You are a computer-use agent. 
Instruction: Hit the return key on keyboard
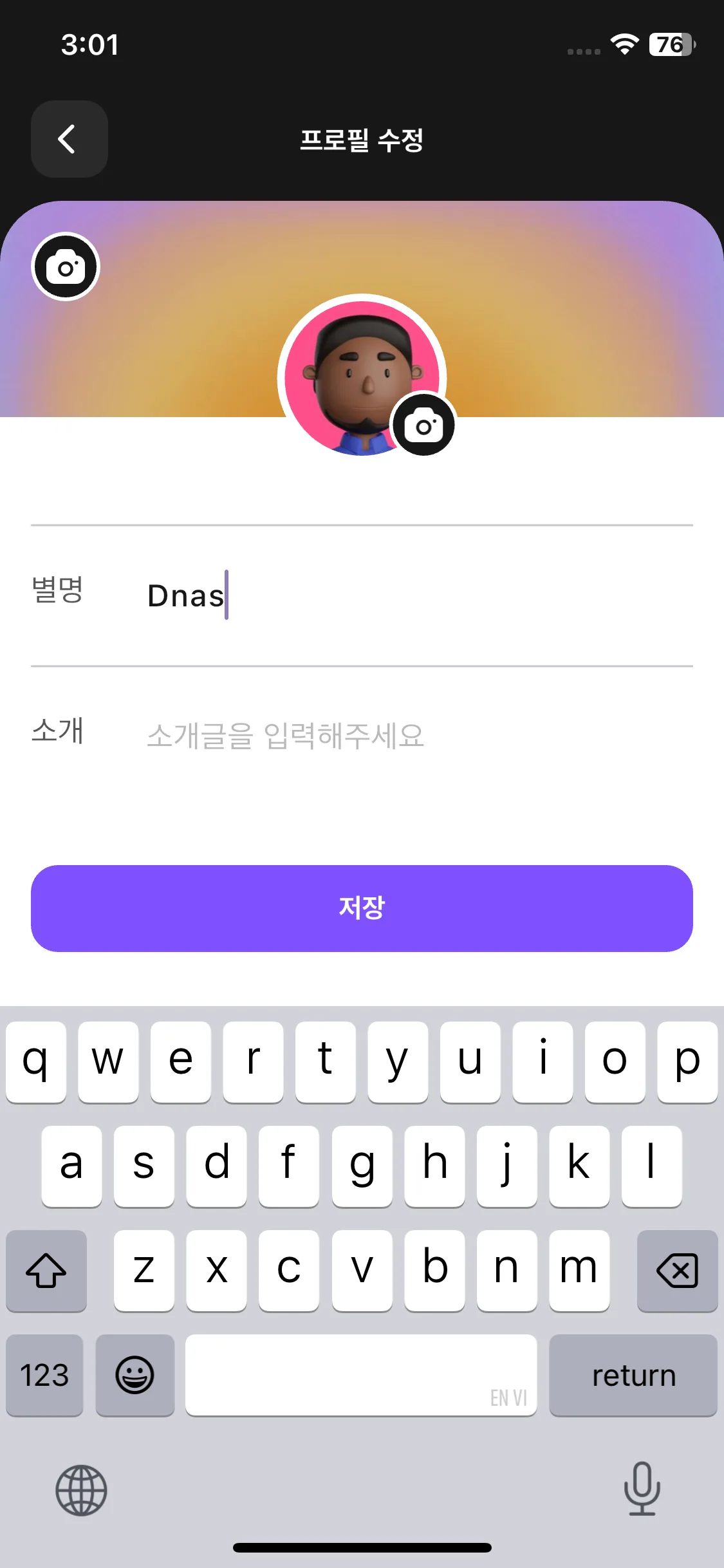(633, 1375)
